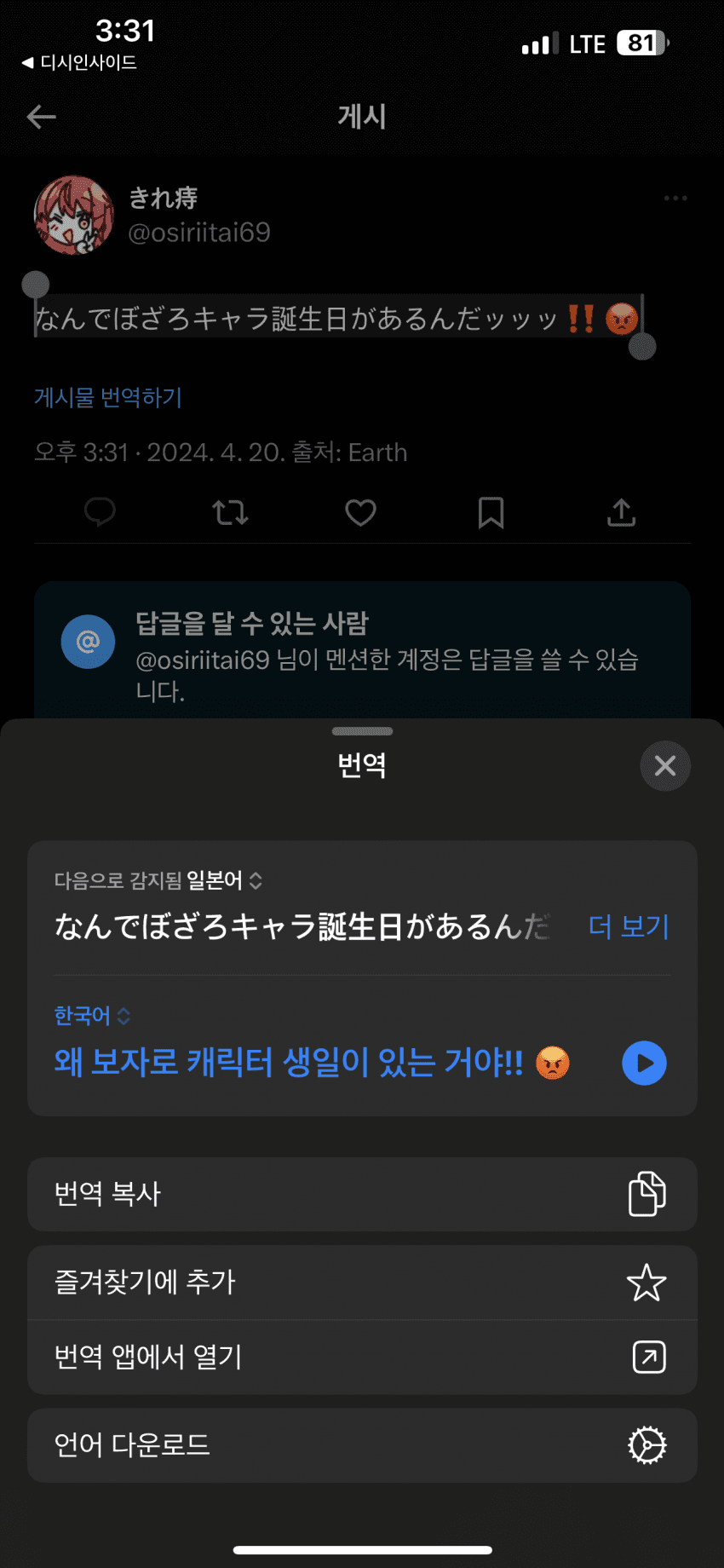This screenshot has width=724, height=1568.
Task: Open 번역 앱에서 열기
Action: pyautogui.click(x=362, y=1357)
